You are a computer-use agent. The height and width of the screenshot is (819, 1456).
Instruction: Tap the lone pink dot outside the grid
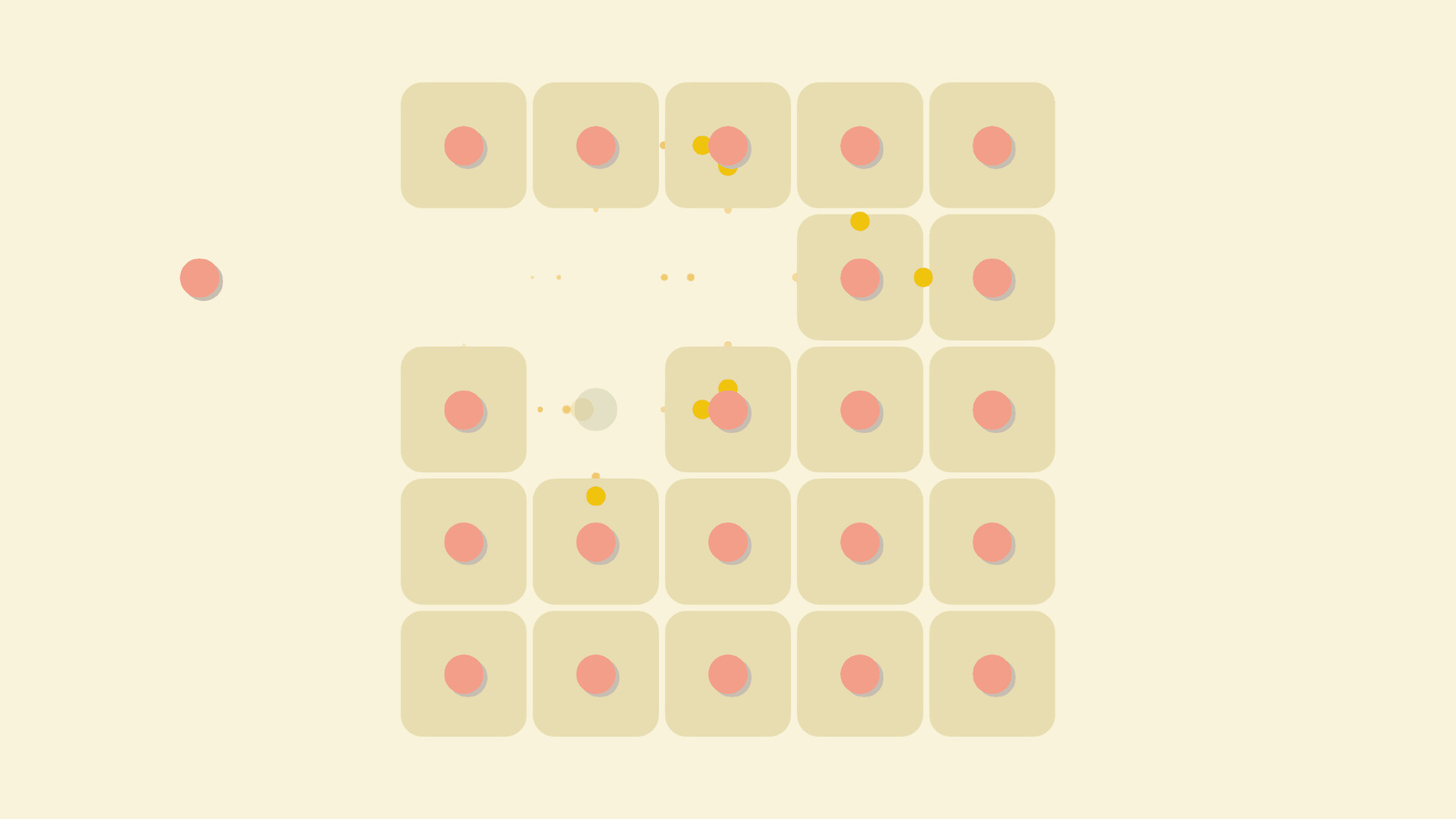tap(199, 278)
